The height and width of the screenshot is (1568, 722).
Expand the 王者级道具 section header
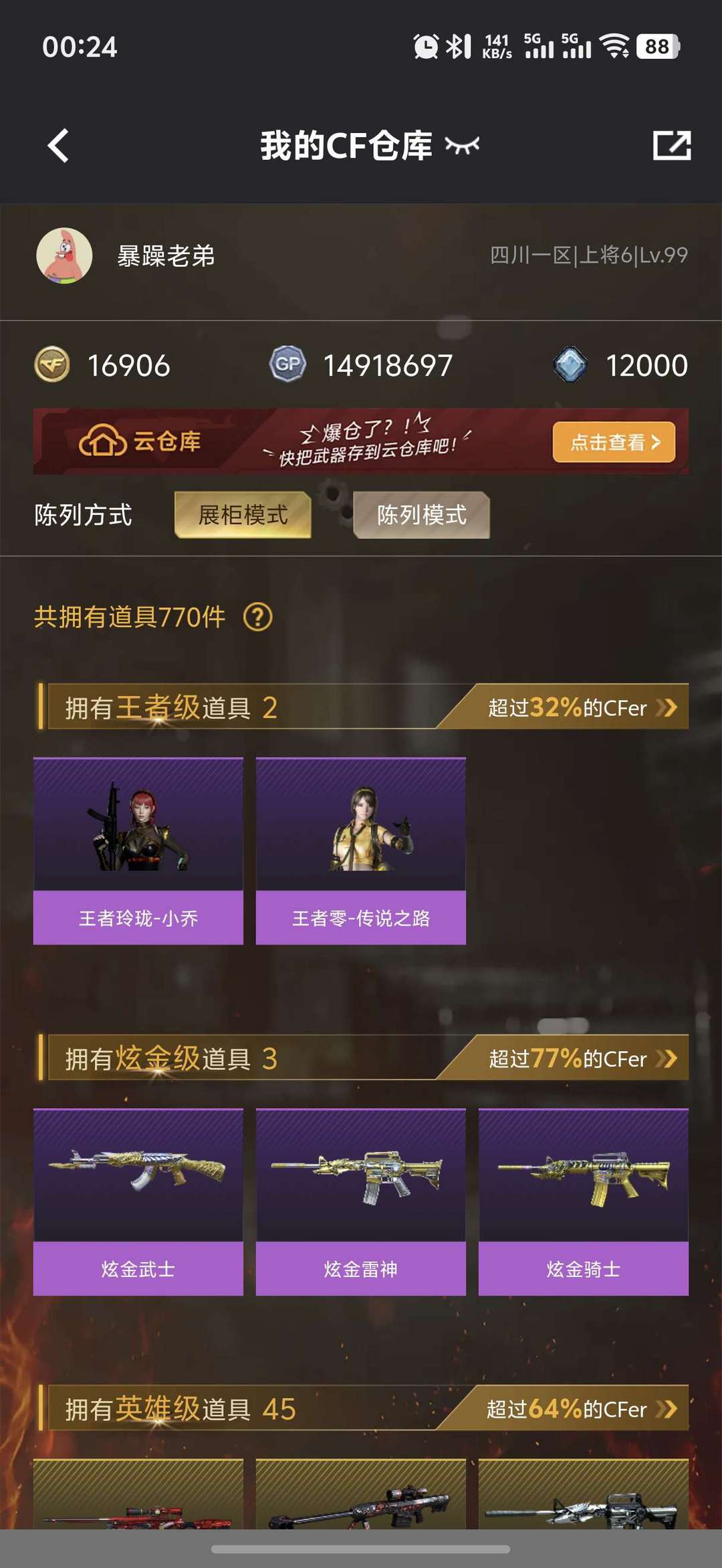coord(364,707)
